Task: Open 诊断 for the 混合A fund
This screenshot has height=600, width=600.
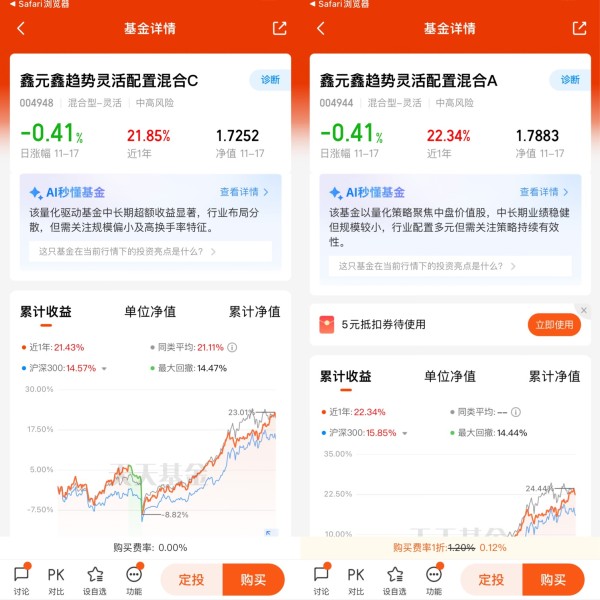Action: click(x=570, y=80)
